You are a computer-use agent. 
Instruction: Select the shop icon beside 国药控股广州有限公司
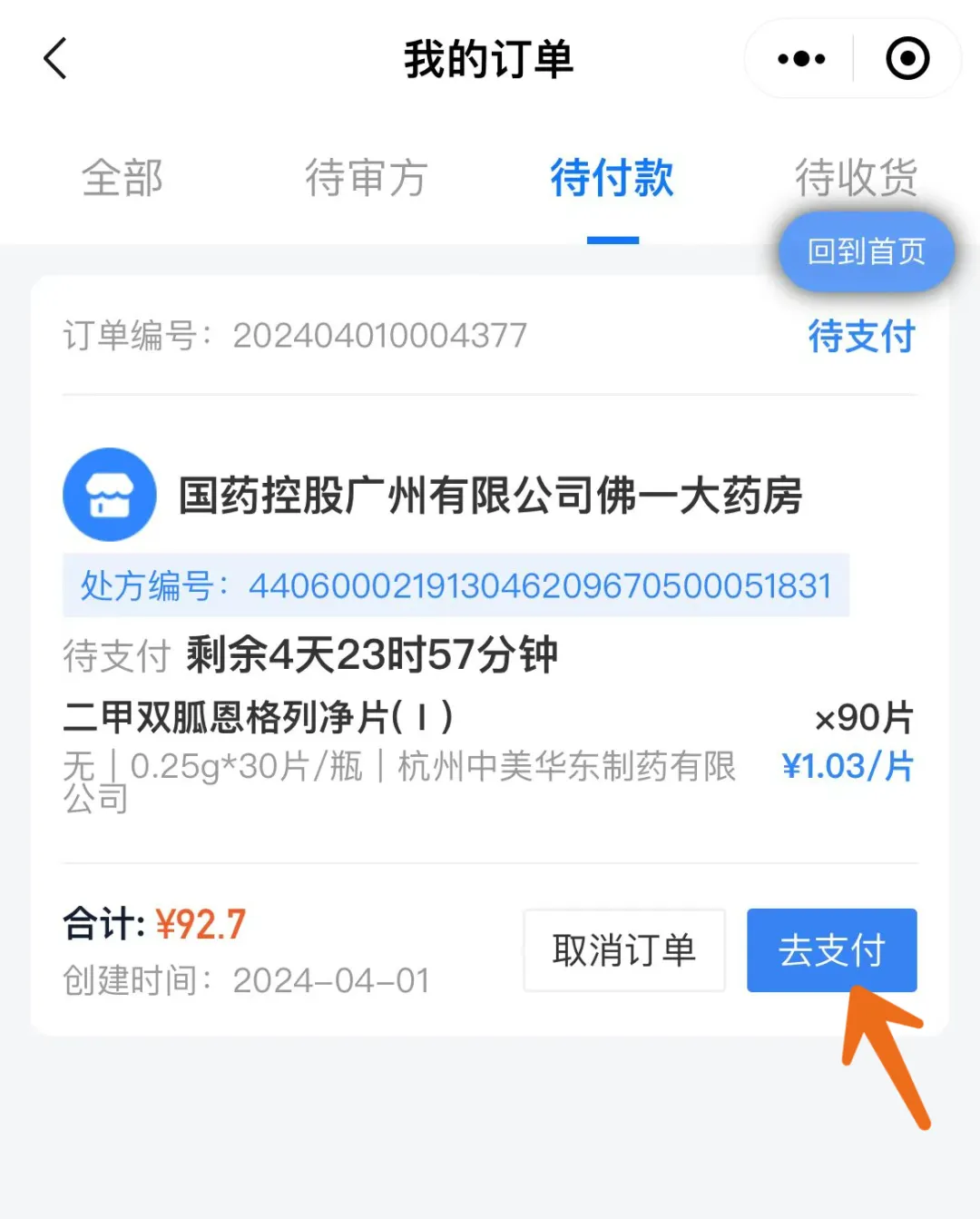(109, 496)
